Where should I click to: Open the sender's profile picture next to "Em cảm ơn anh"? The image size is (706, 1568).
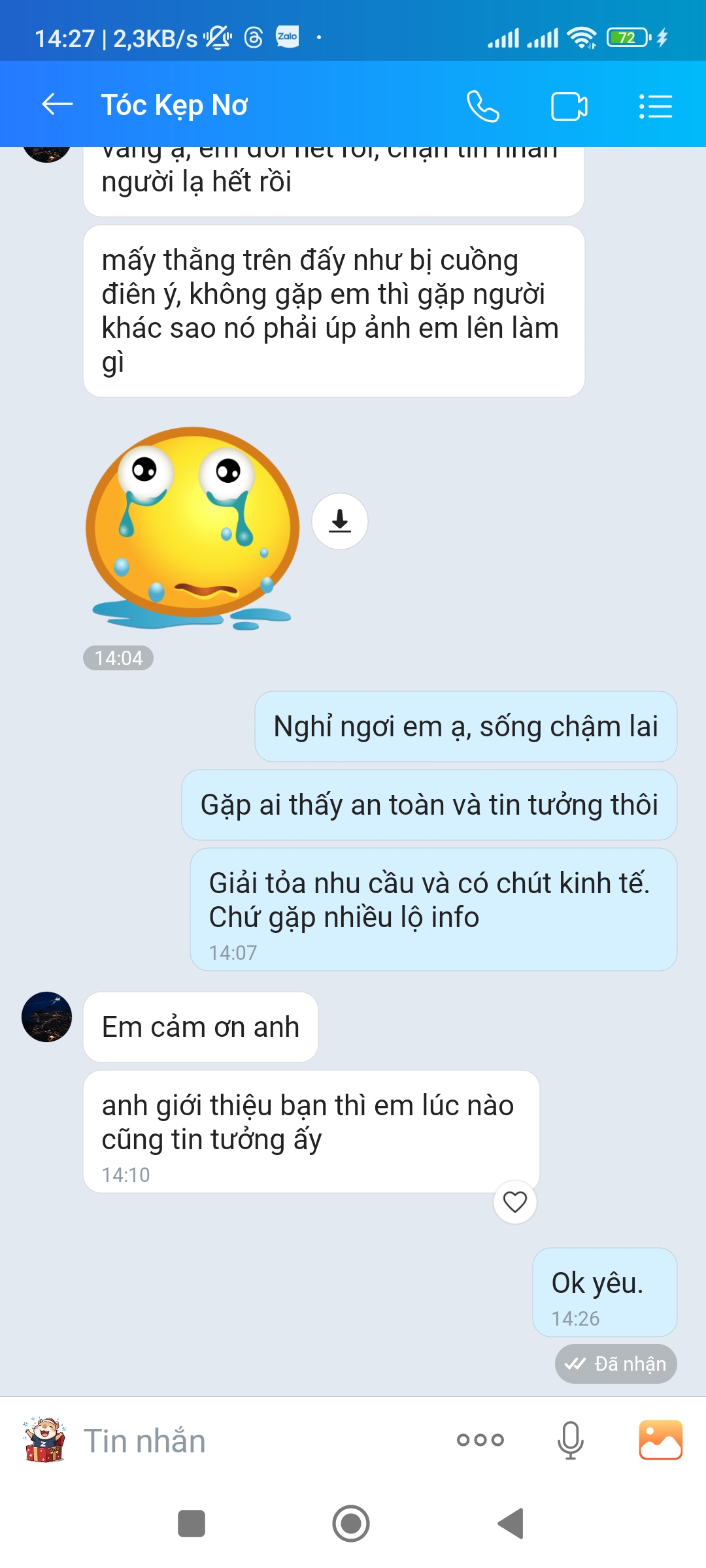[x=46, y=1017]
